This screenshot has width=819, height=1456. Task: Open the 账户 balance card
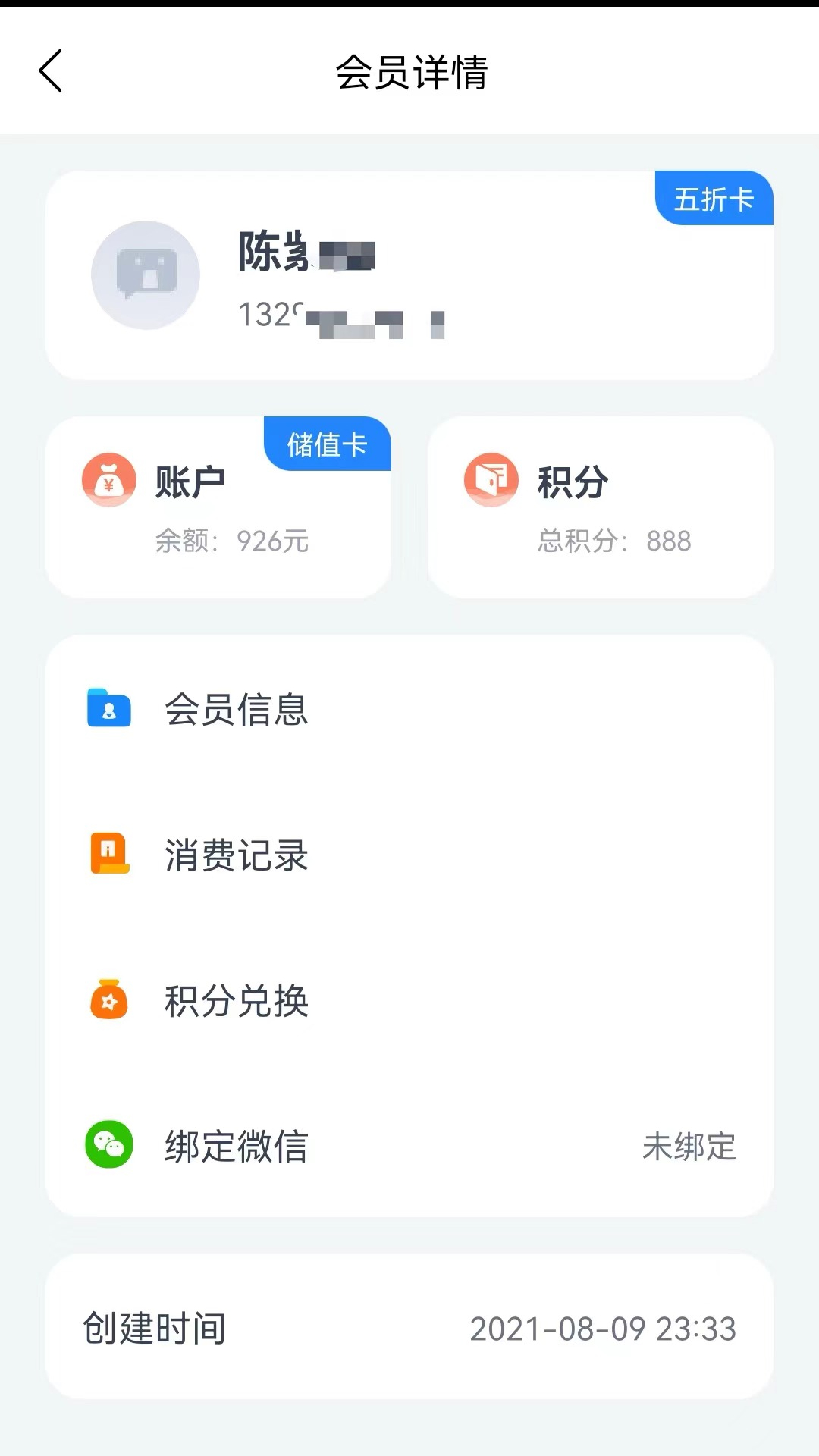click(218, 507)
